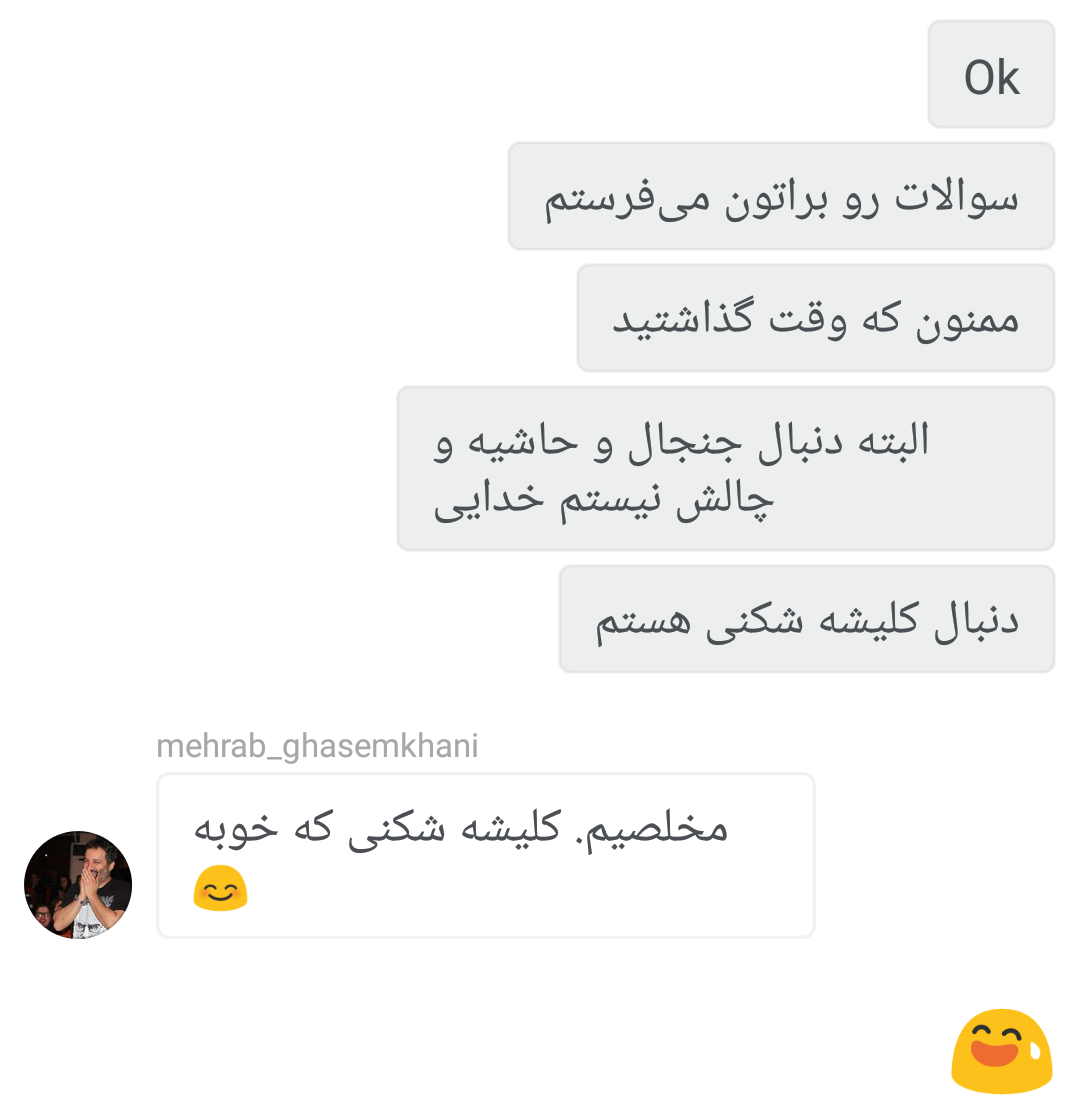Open mehrab_ghasemkhani's profile picture
Screen dimensions: 1080x1102
(x=78, y=884)
